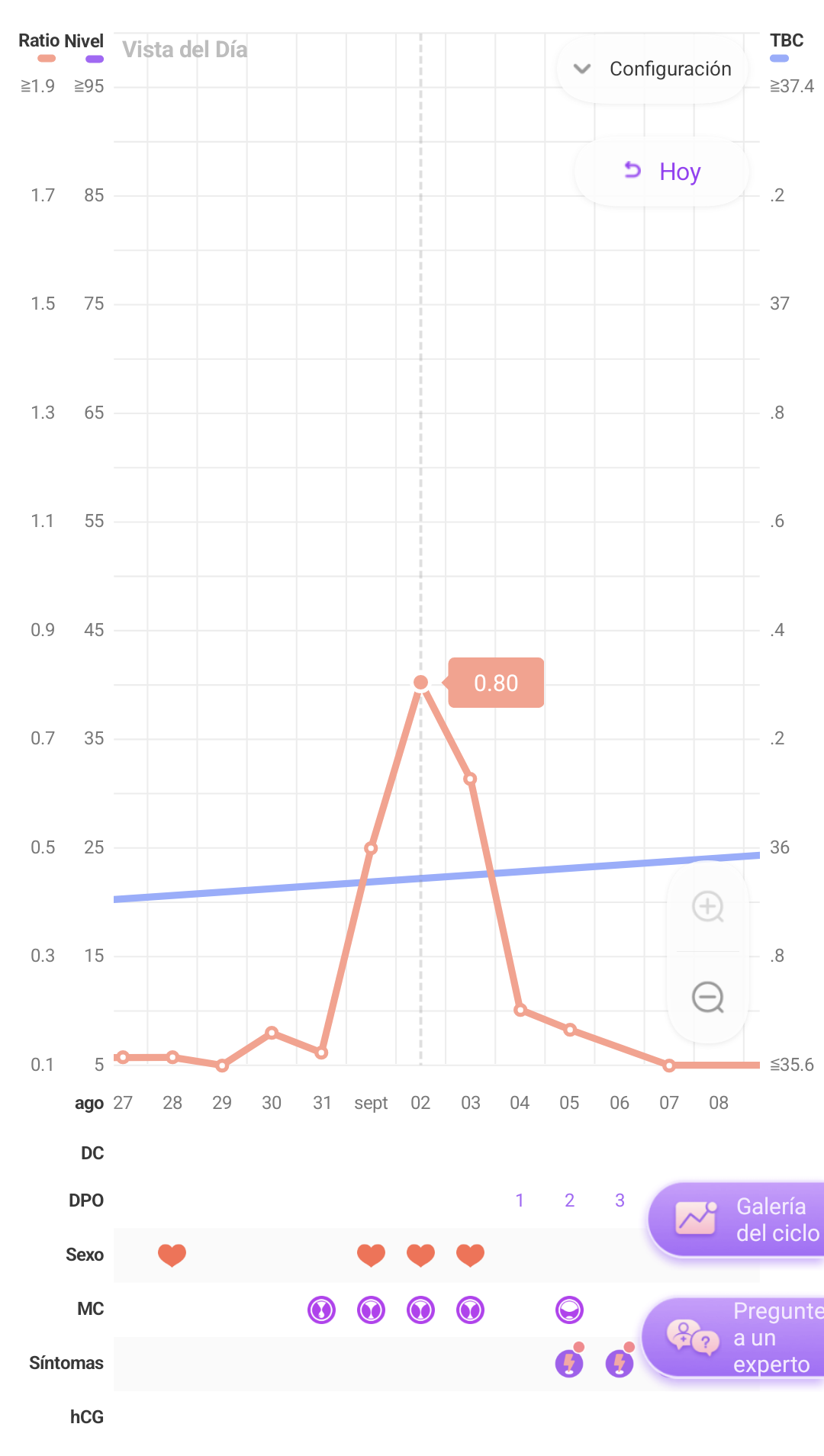
Task: Open the symptom icon under day 05
Action: pyautogui.click(x=569, y=1363)
